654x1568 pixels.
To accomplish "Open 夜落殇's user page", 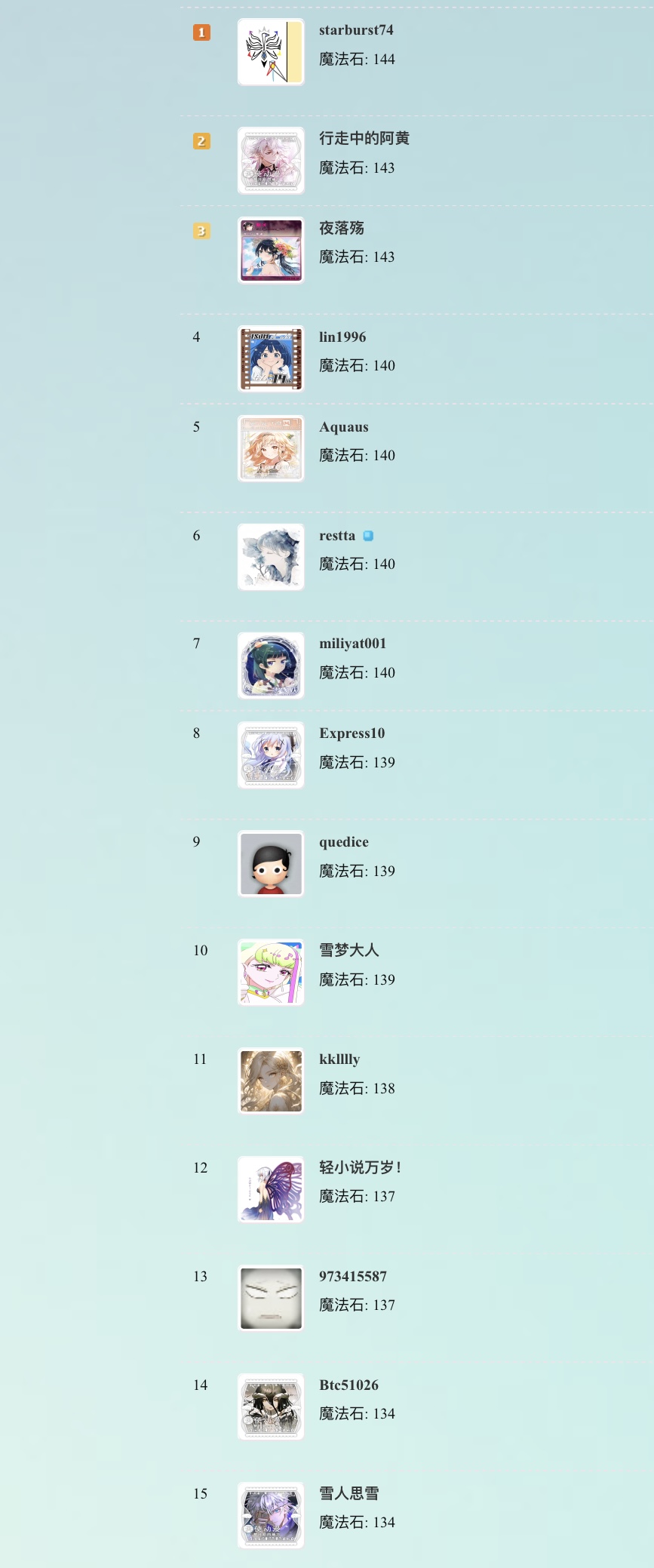I will pyautogui.click(x=341, y=228).
